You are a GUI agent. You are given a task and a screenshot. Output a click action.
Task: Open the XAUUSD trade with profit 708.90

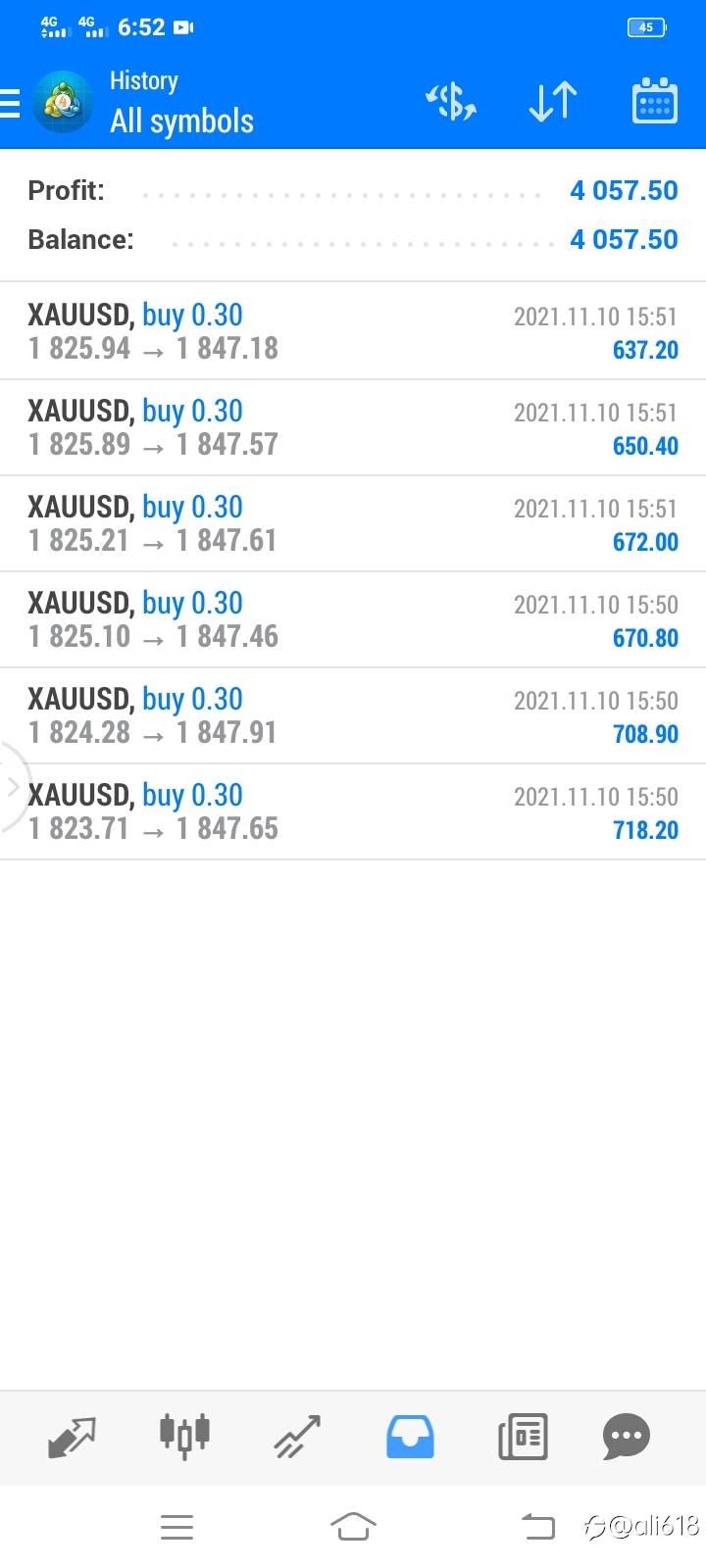(353, 715)
